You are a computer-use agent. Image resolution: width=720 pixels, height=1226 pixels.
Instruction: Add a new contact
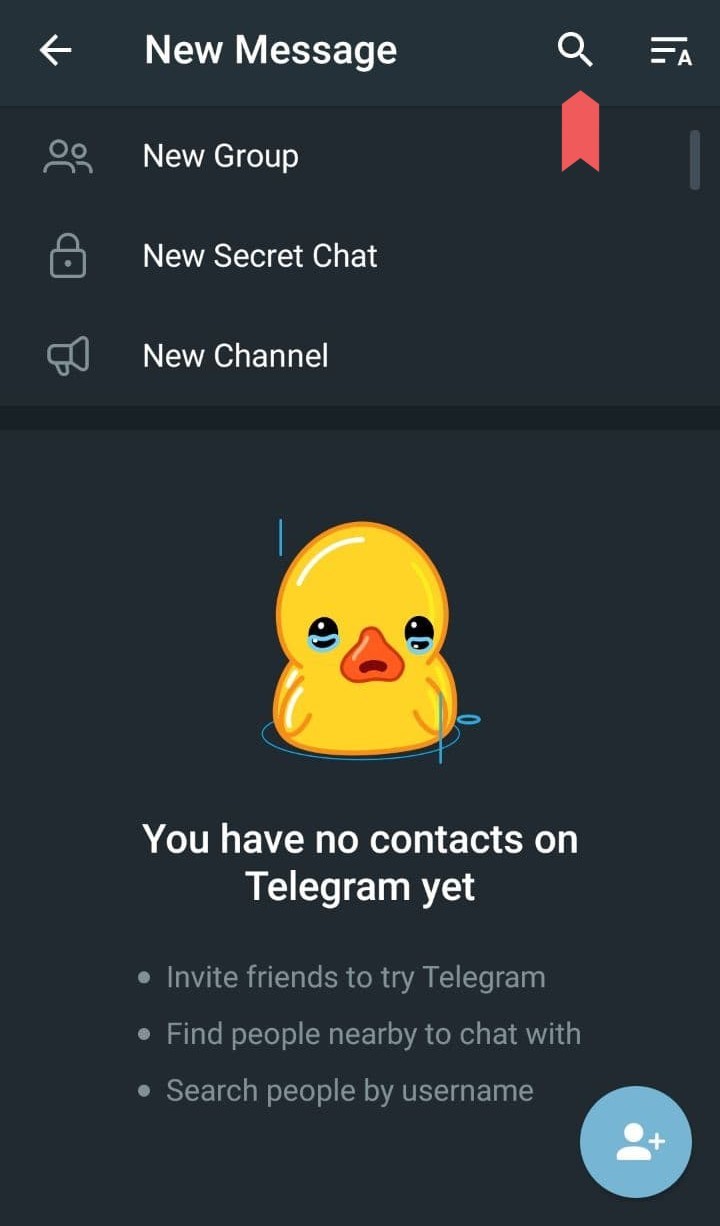[636, 1142]
